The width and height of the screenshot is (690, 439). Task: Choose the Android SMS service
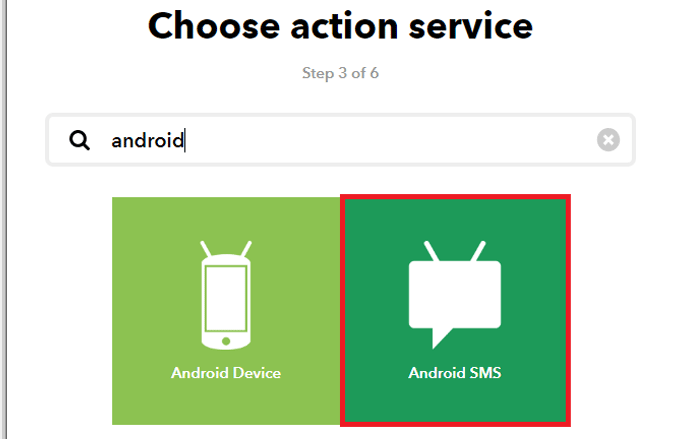click(x=455, y=310)
